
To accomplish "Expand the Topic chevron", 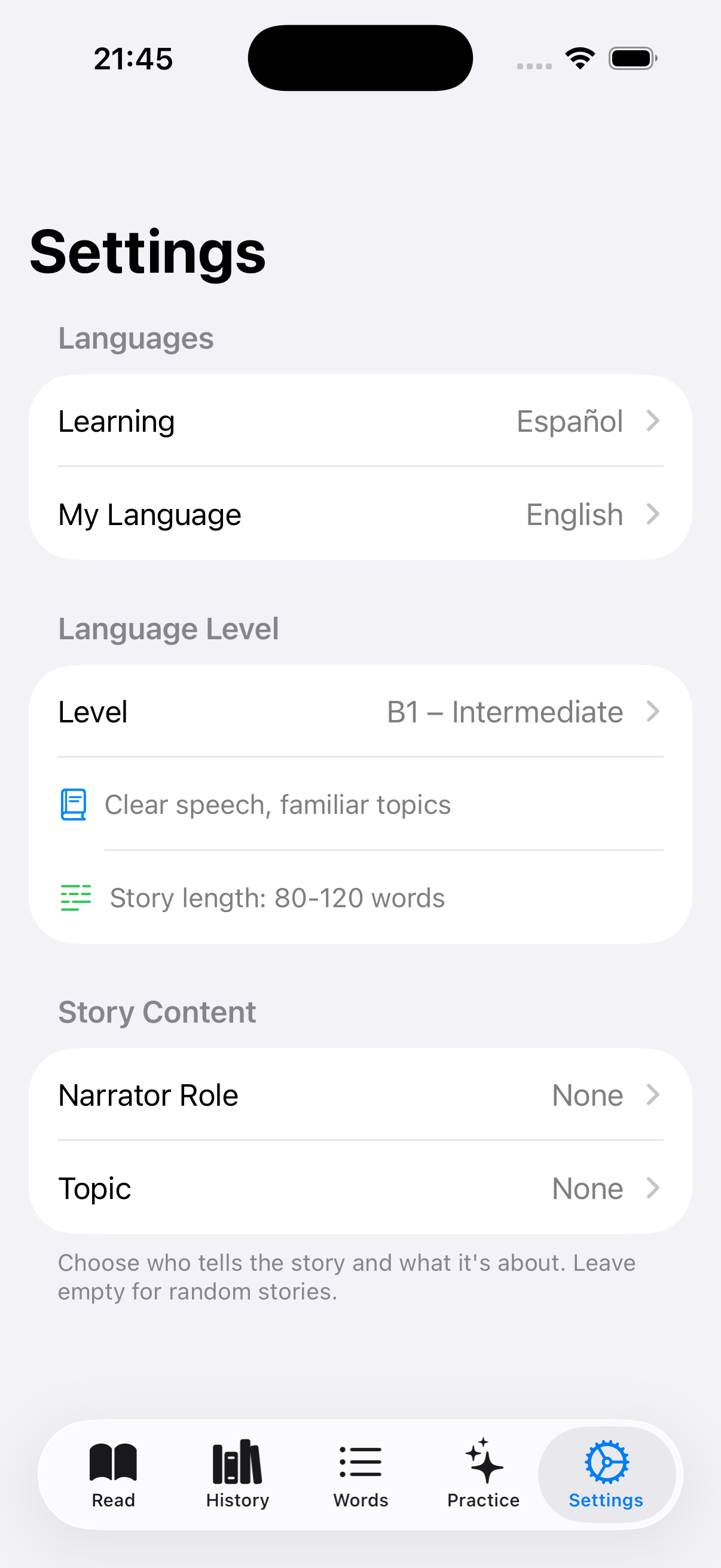I will tap(653, 1188).
